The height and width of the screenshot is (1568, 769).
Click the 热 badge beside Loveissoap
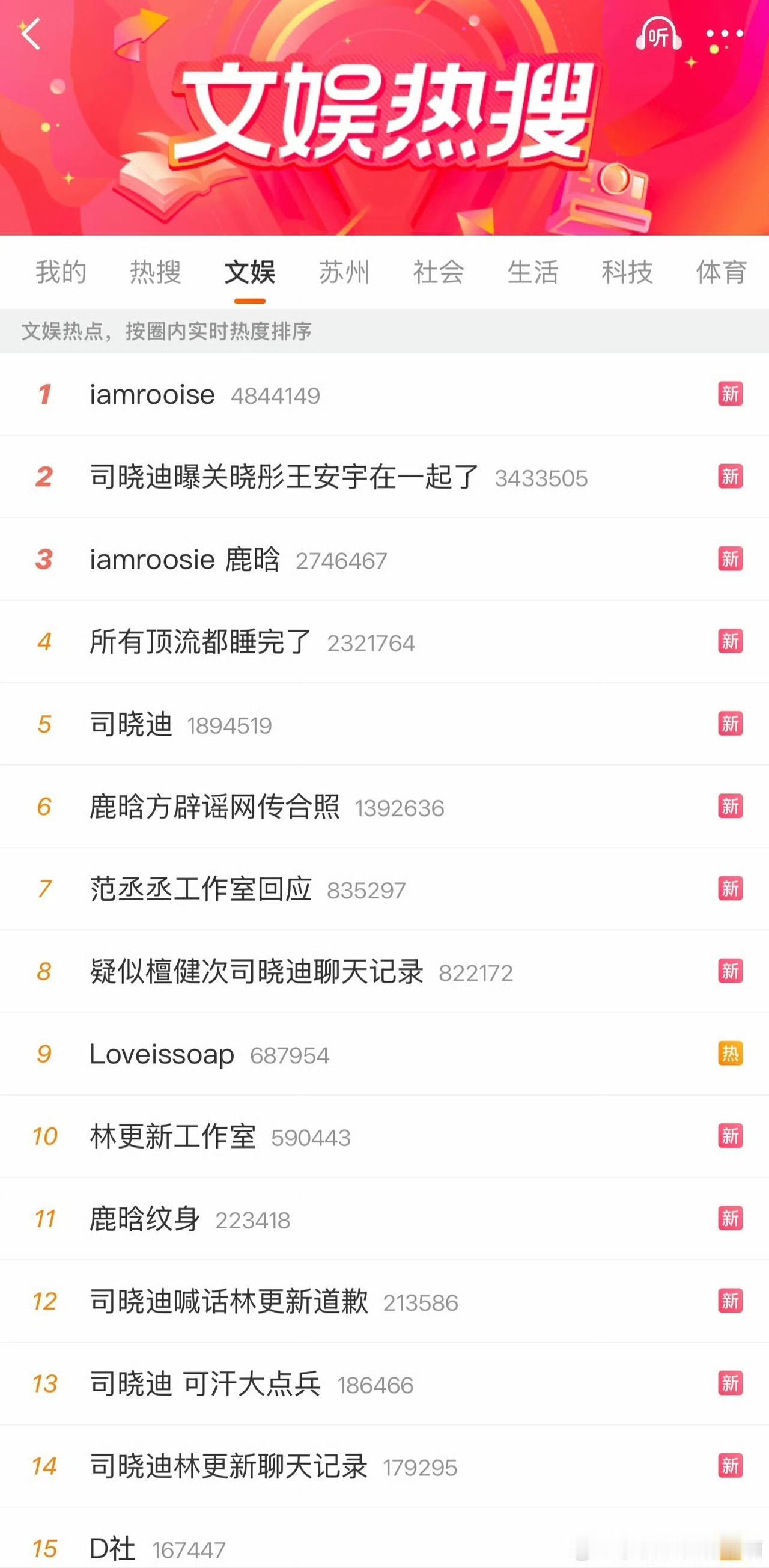pos(730,1054)
